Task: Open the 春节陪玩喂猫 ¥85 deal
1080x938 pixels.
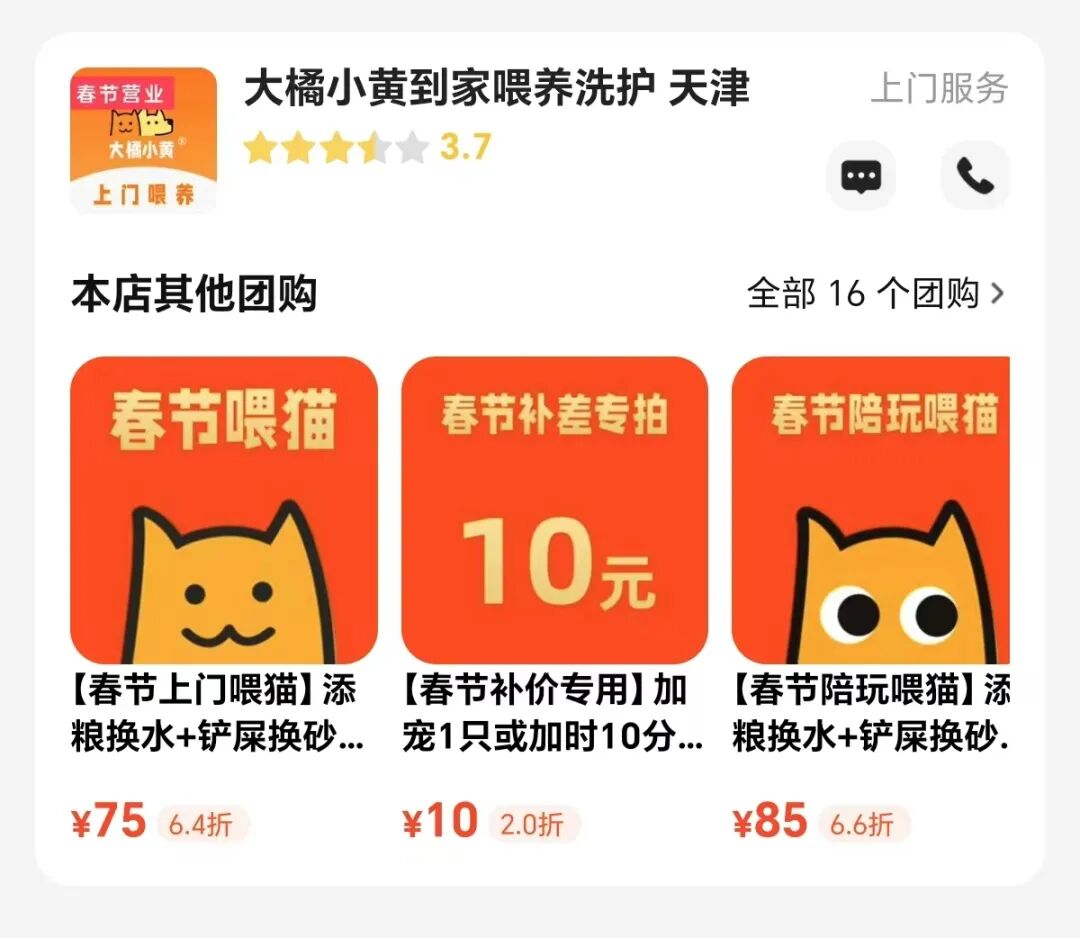Action: [870, 510]
